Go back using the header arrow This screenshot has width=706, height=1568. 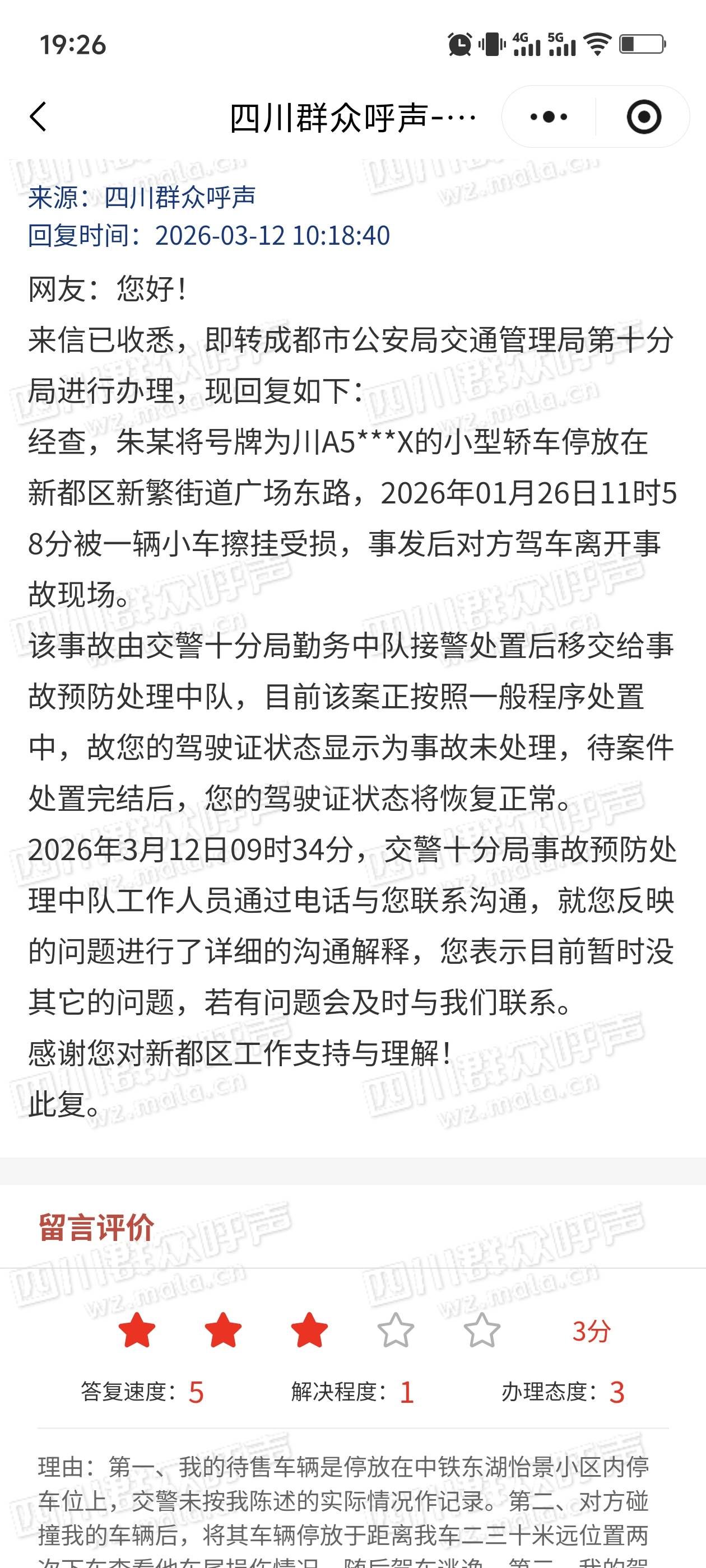[x=38, y=116]
